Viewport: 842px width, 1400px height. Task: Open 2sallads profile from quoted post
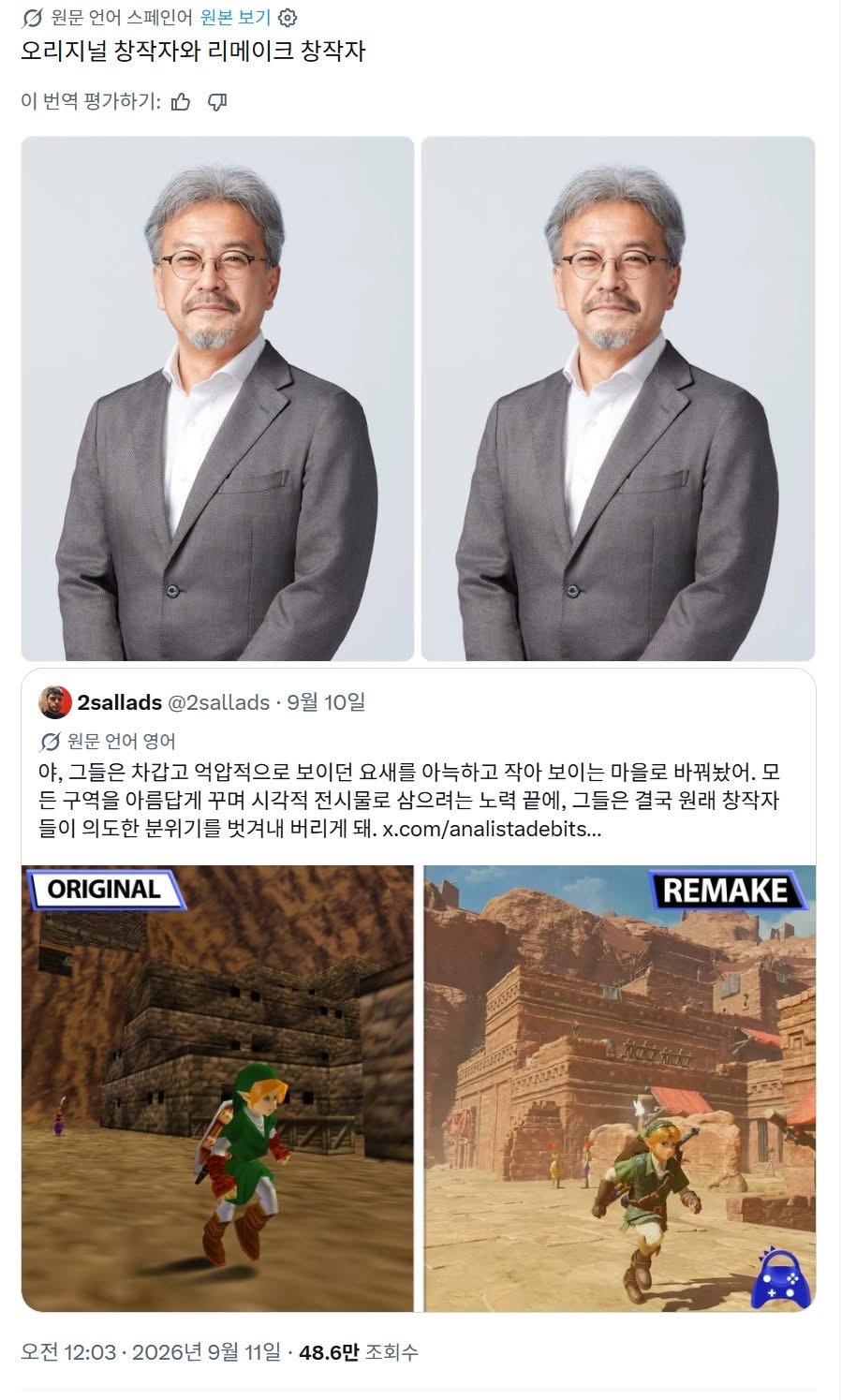tap(119, 702)
